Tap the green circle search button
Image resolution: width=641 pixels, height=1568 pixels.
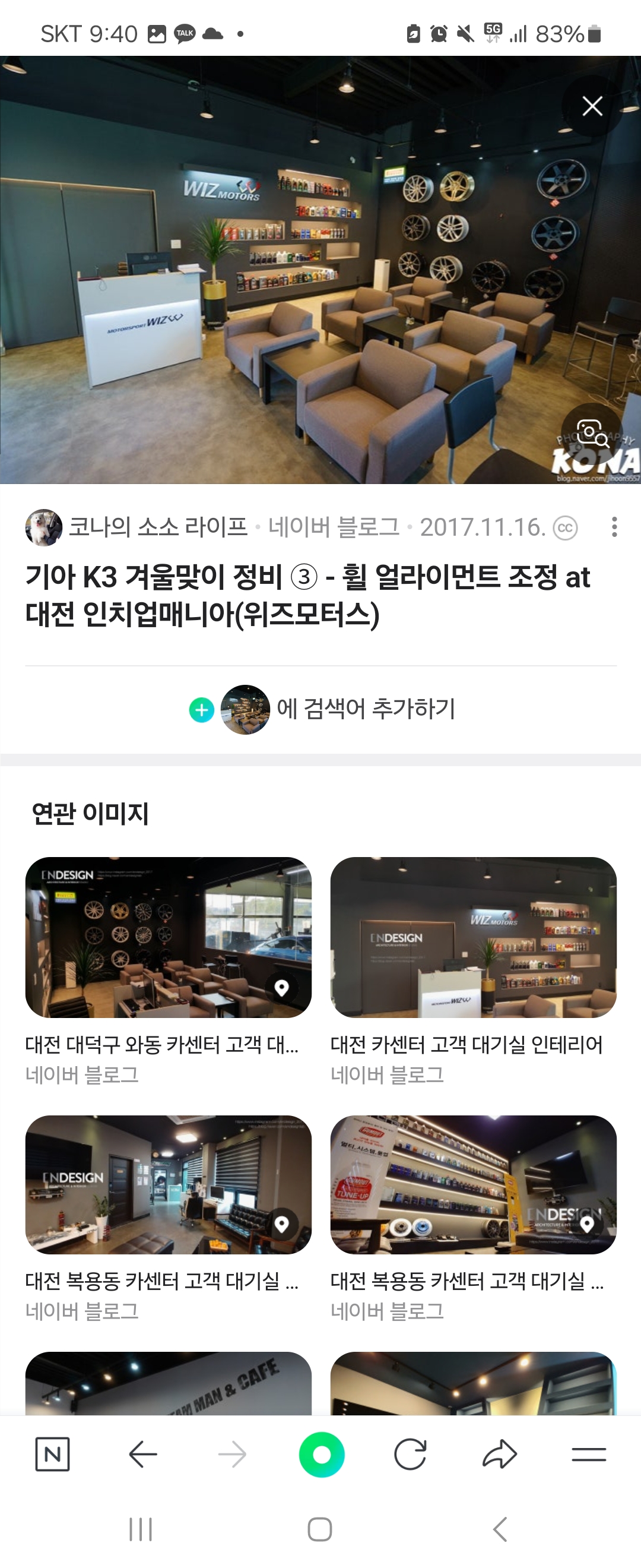pyautogui.click(x=321, y=1455)
